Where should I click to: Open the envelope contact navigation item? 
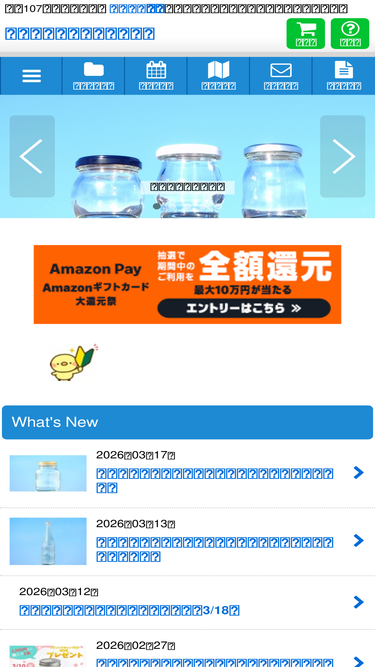(x=281, y=76)
